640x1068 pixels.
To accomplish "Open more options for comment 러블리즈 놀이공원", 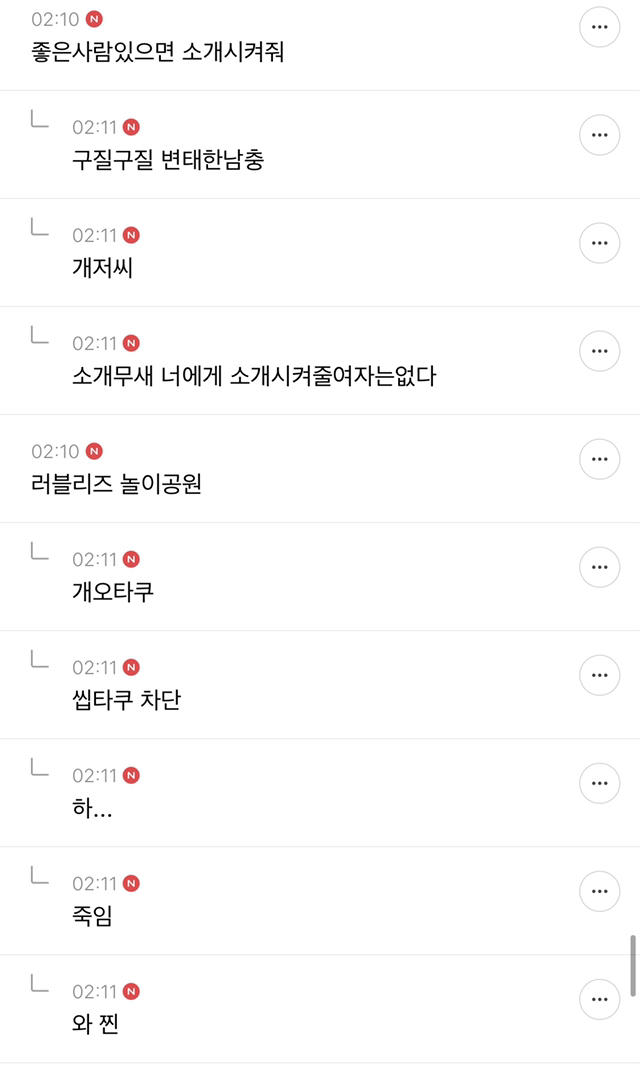I will [x=600, y=459].
